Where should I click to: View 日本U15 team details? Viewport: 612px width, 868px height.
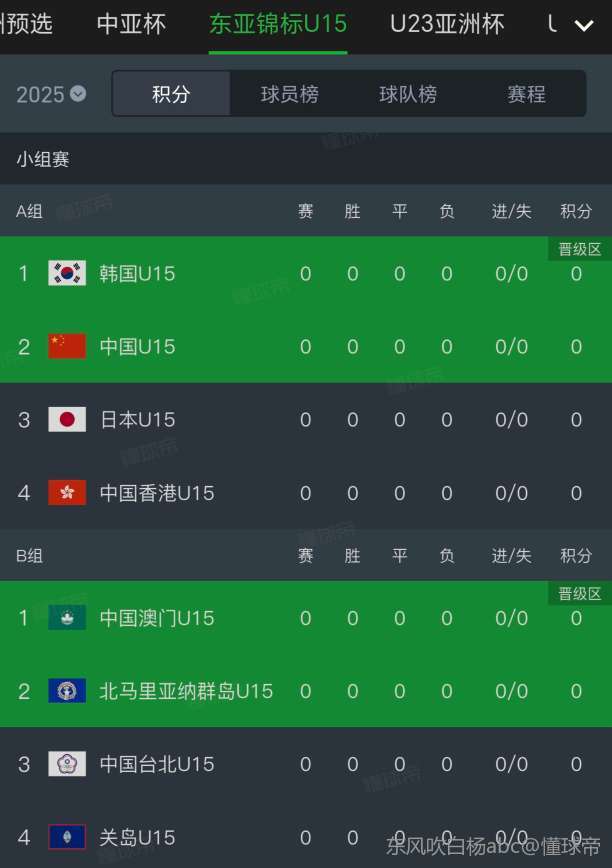(137, 419)
